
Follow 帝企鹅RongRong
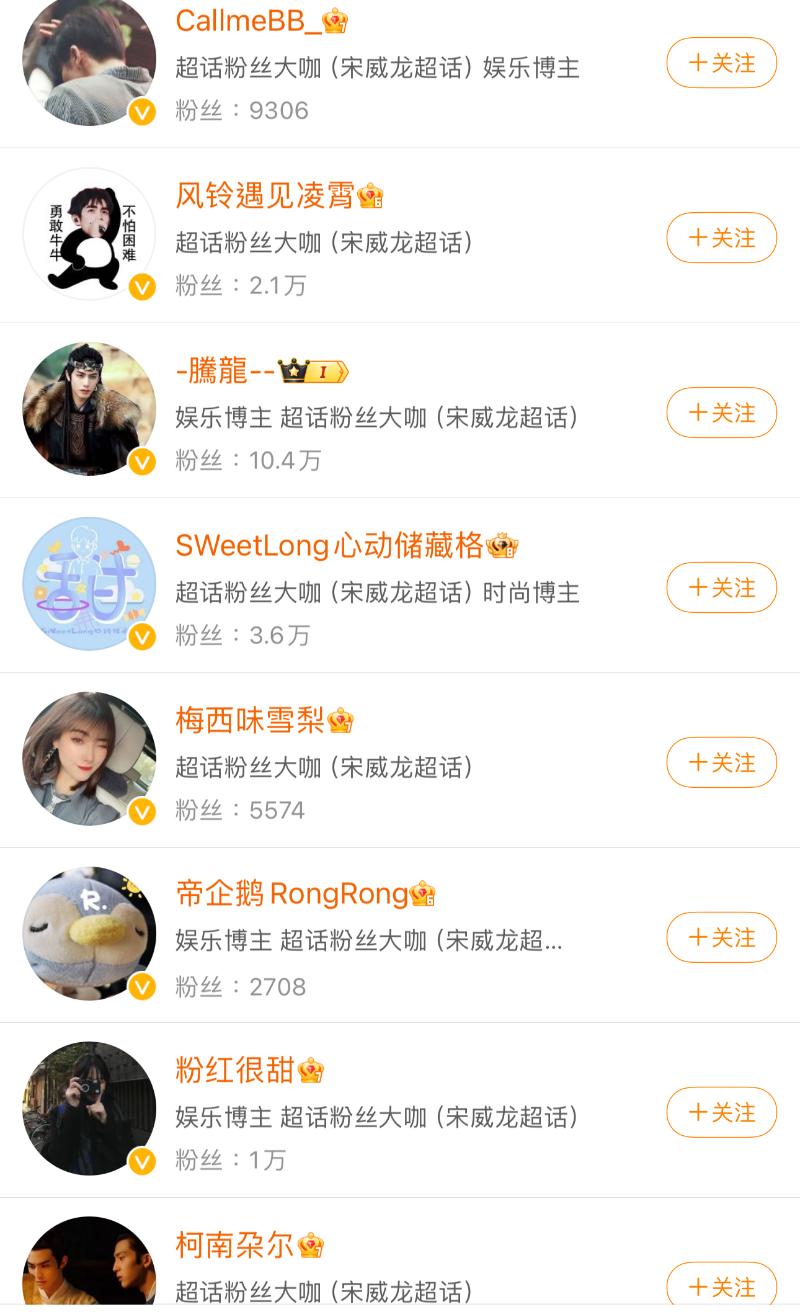point(721,938)
